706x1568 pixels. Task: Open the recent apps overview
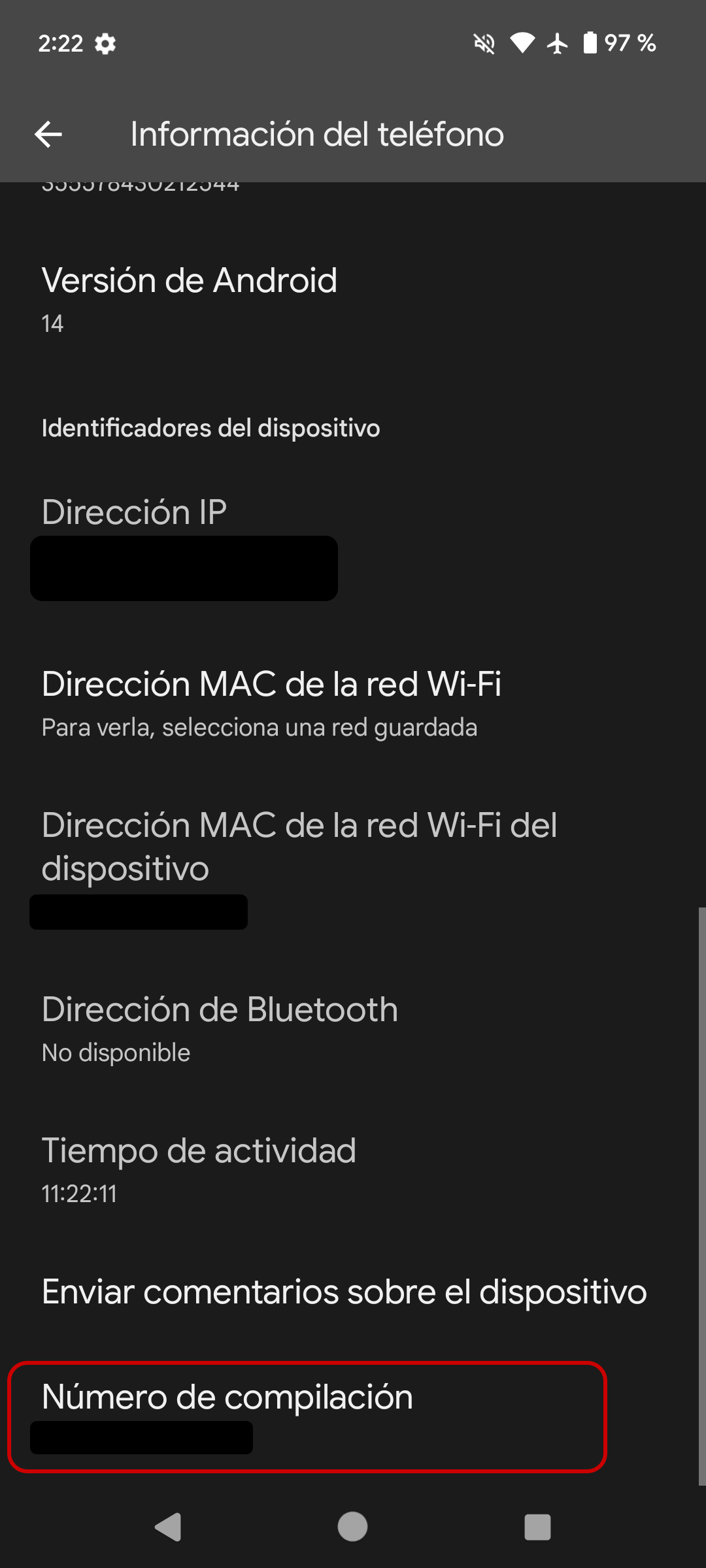coord(537,1527)
